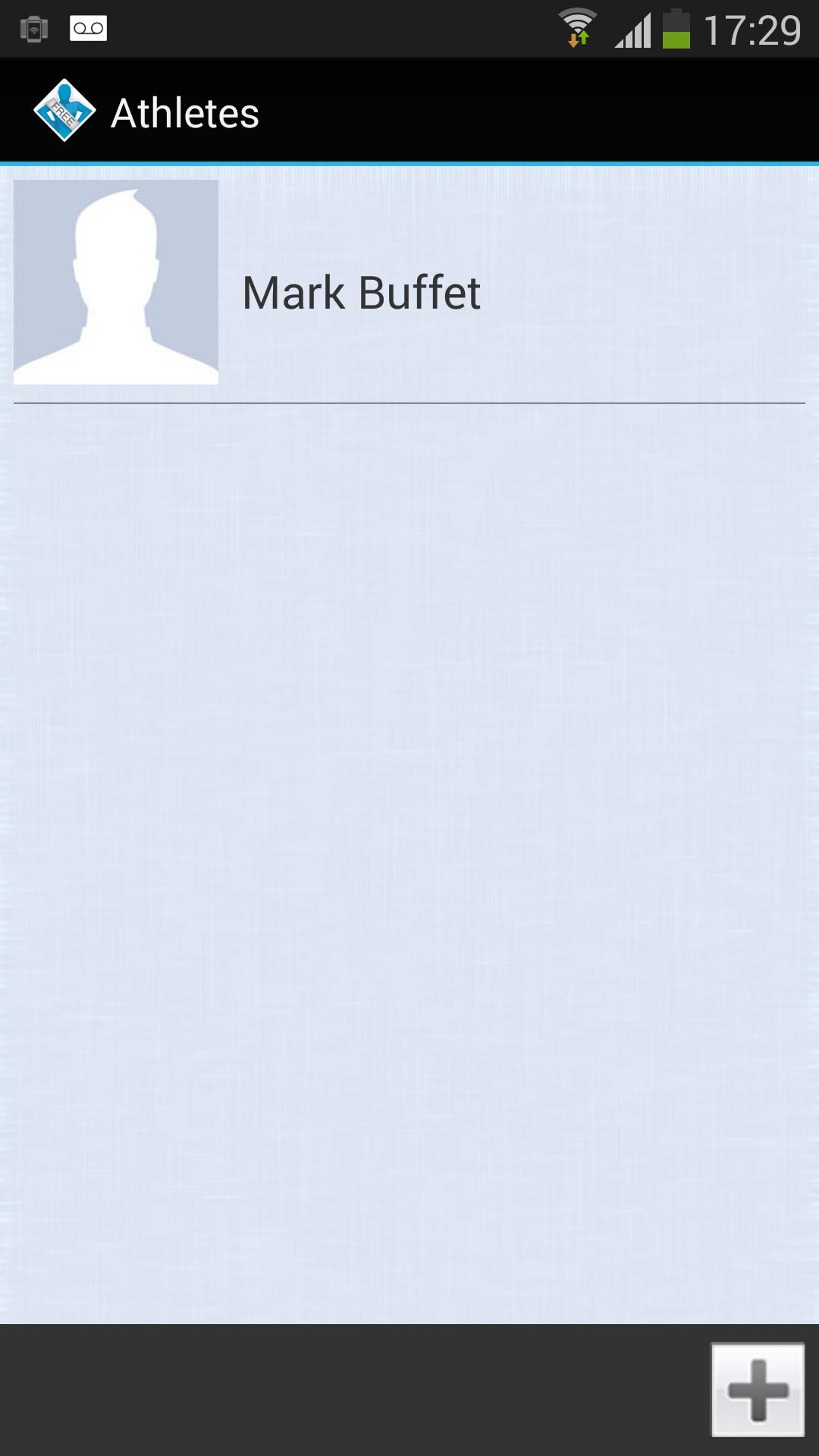
Task: Open Mark Buffet's athlete profile
Action: [361, 292]
